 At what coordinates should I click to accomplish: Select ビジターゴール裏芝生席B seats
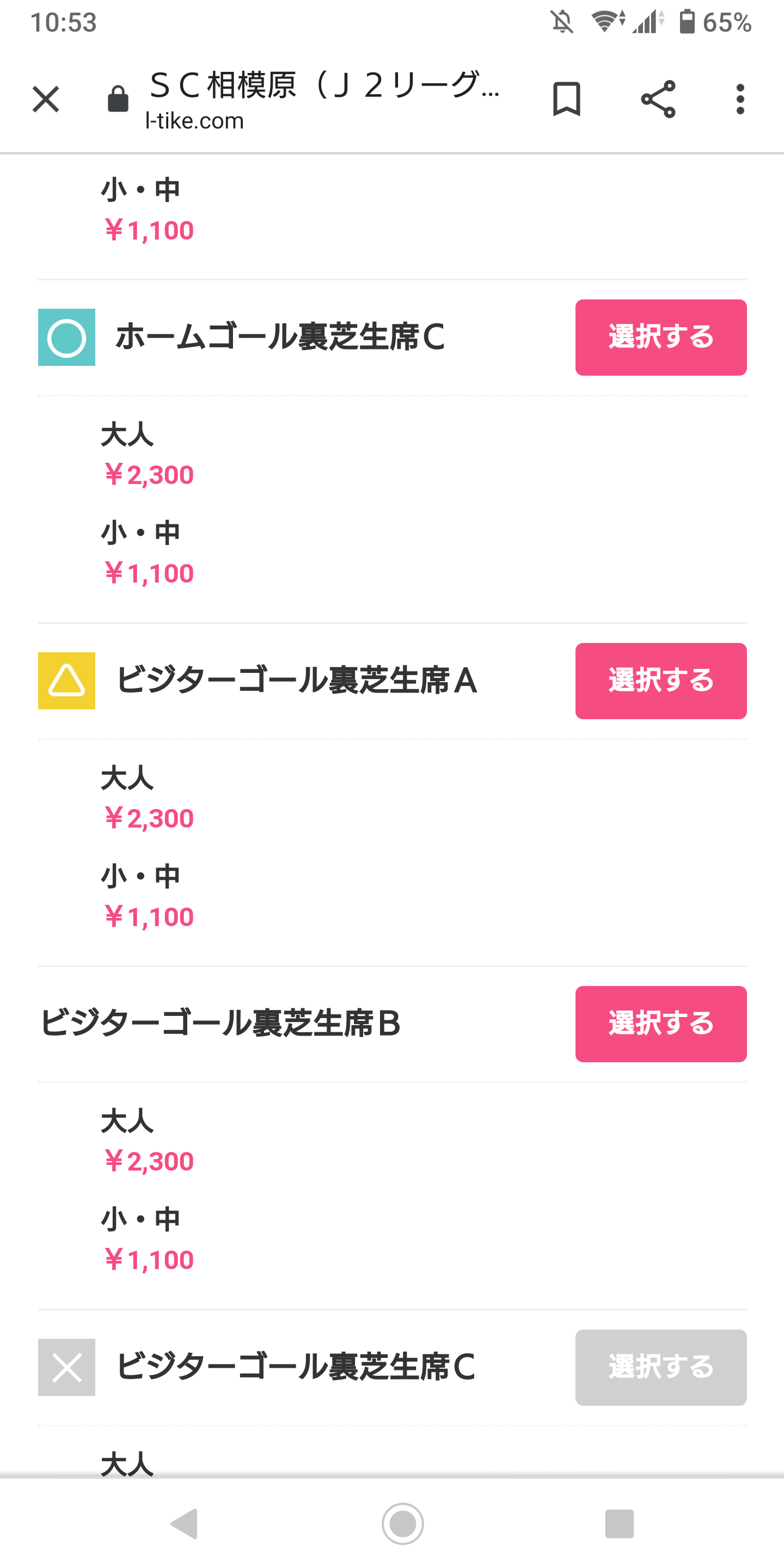pos(660,1024)
